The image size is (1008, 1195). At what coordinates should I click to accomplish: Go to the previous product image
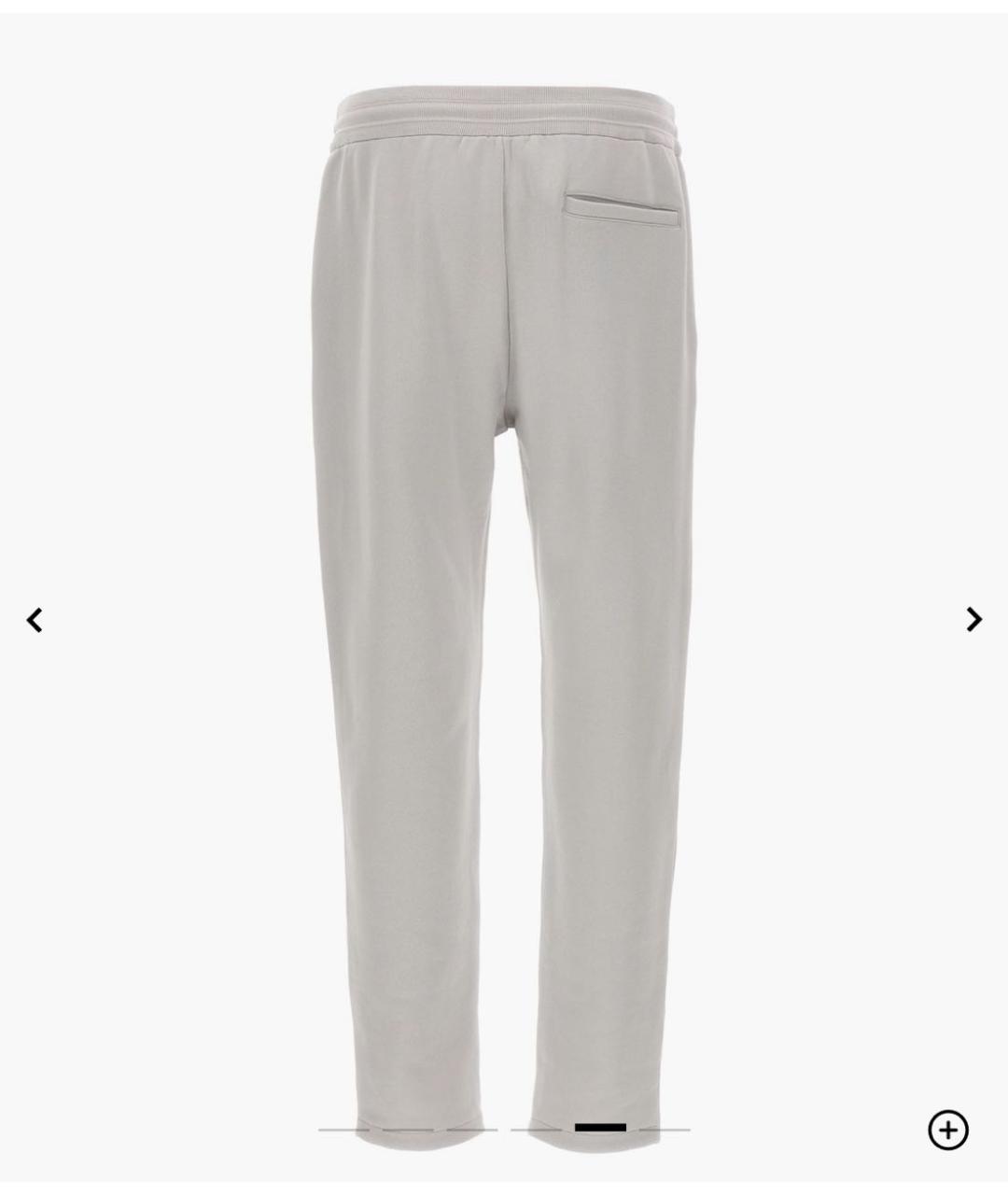pyautogui.click(x=35, y=620)
